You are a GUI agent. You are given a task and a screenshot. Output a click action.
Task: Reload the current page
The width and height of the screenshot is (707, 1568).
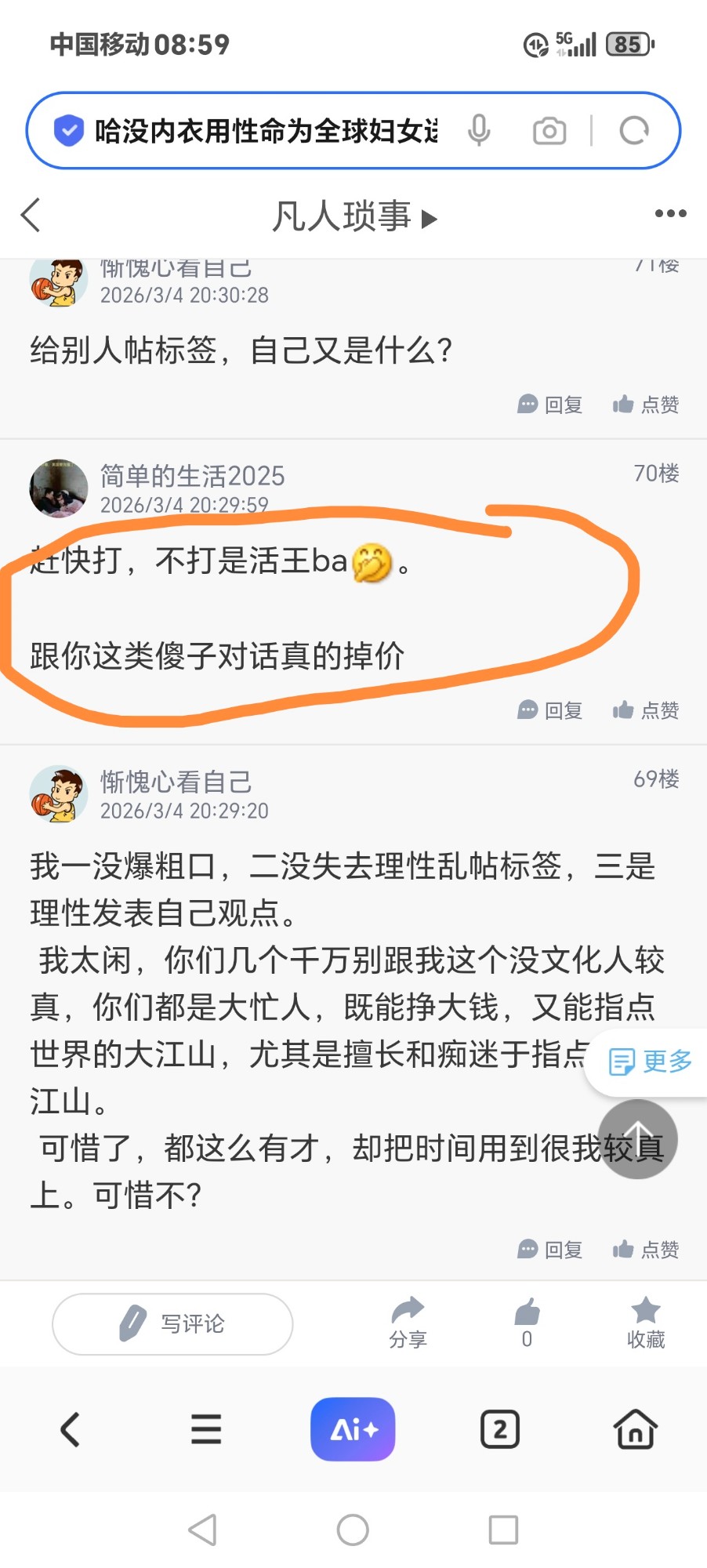point(633,131)
